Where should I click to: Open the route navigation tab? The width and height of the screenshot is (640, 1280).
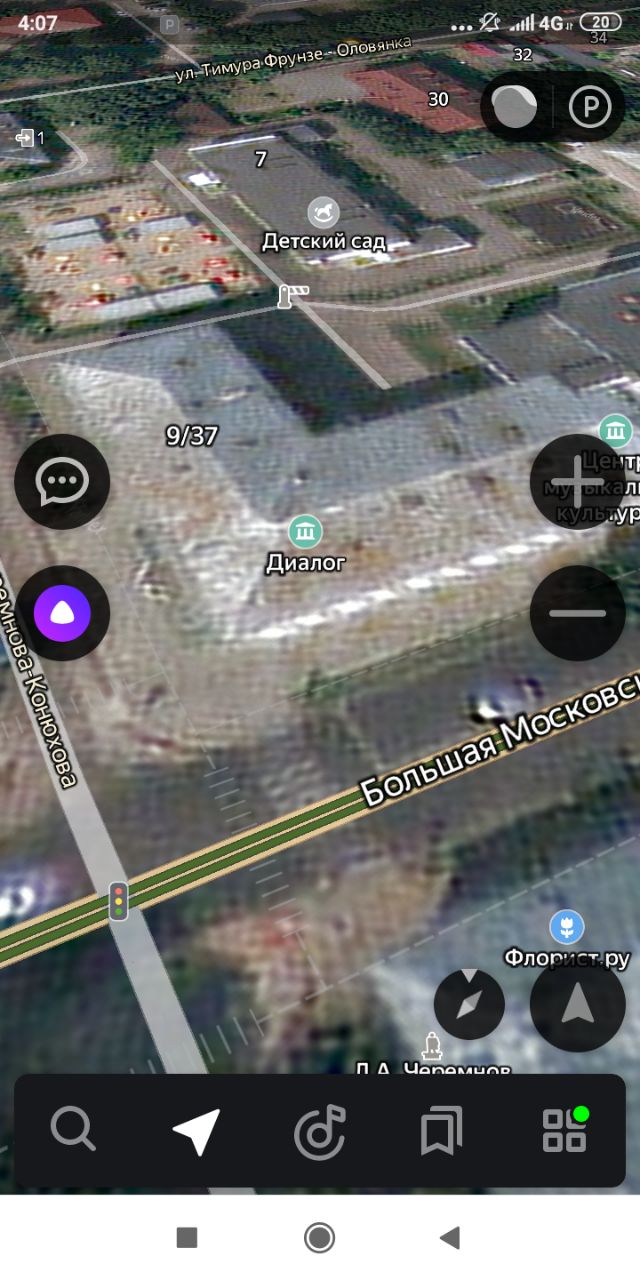pos(196,1131)
